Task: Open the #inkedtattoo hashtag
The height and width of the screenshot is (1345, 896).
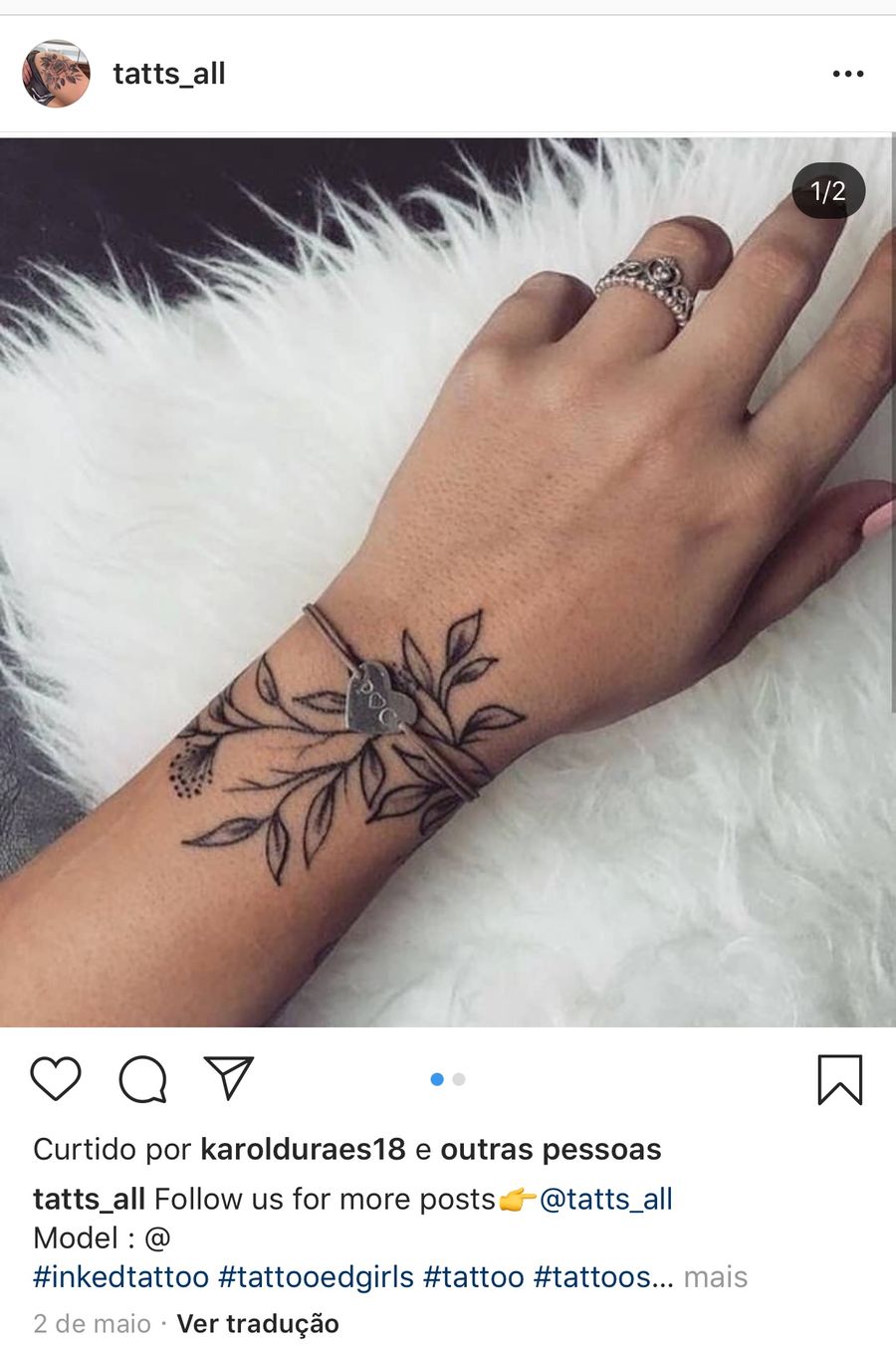Action: (121, 1277)
